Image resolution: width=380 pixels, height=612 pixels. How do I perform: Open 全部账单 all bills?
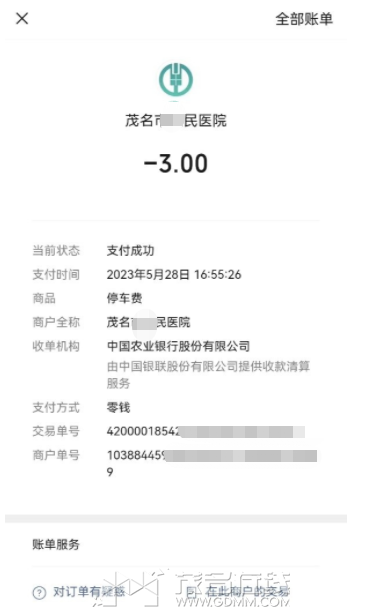pos(304,19)
